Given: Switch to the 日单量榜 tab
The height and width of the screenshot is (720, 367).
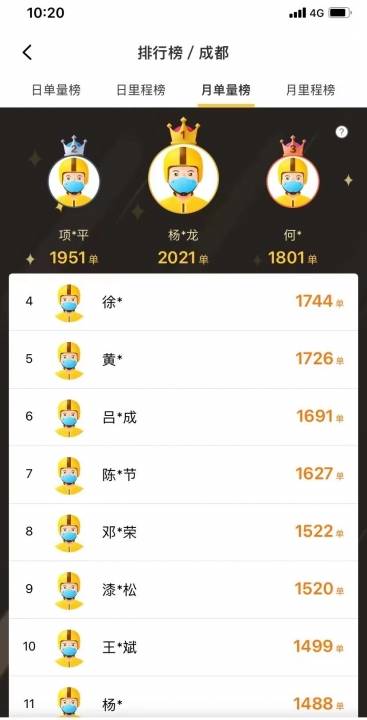Looking at the screenshot, I should point(56,90).
